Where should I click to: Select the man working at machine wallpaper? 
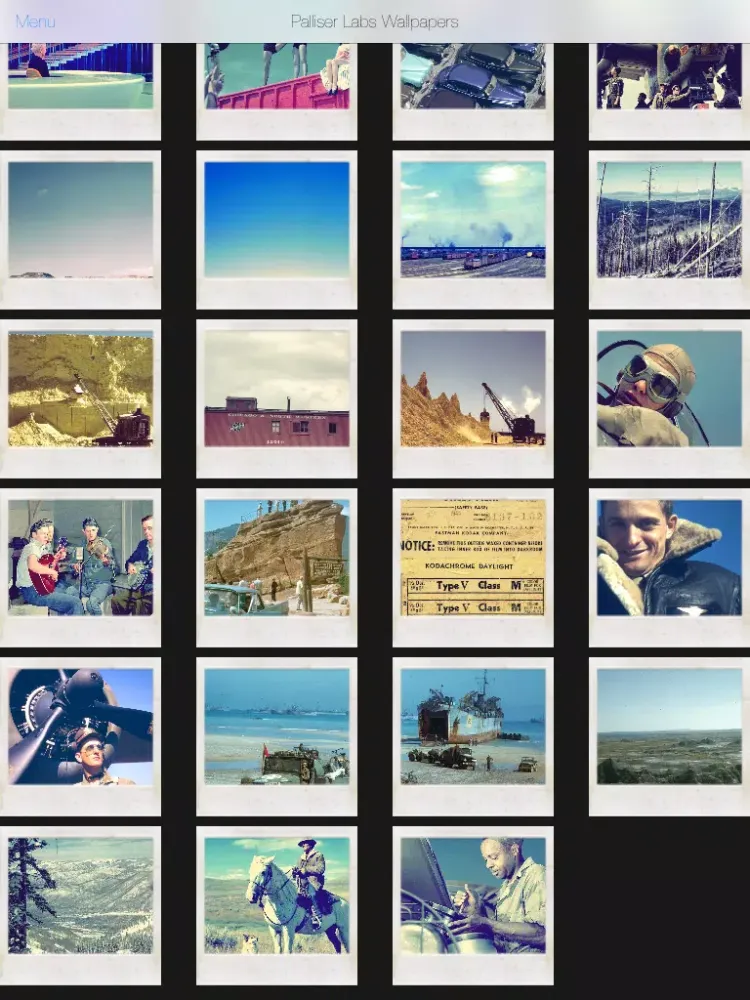click(473, 895)
